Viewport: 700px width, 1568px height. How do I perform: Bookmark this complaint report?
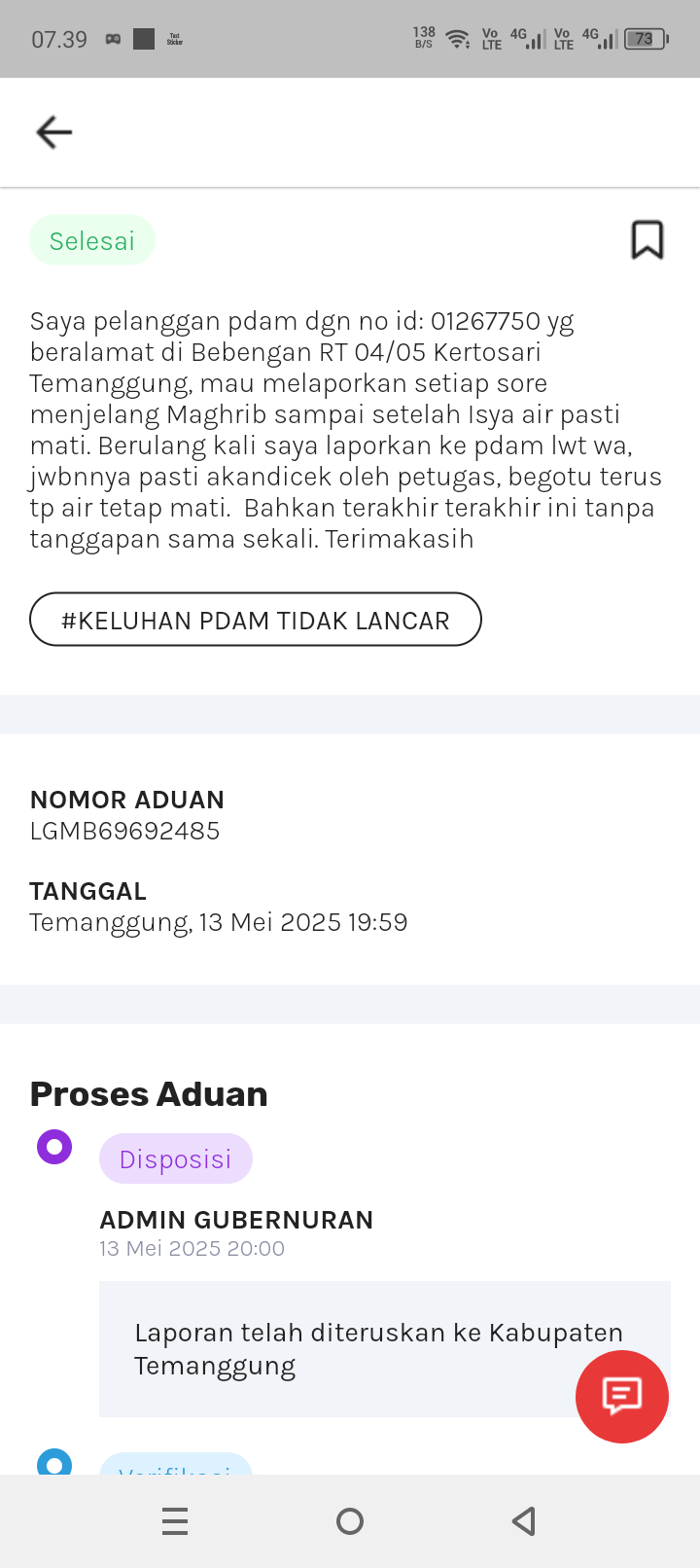tap(647, 239)
